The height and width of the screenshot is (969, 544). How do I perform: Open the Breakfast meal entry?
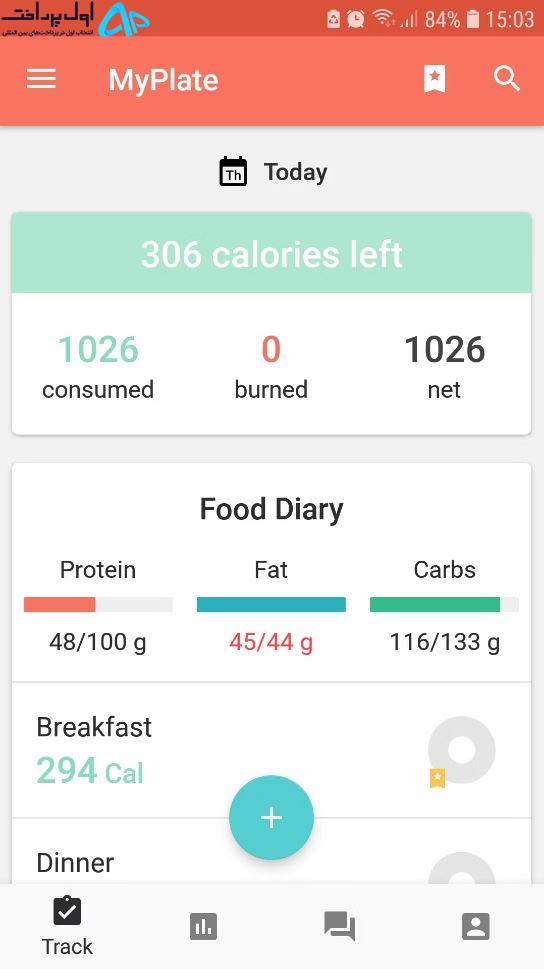[271, 750]
